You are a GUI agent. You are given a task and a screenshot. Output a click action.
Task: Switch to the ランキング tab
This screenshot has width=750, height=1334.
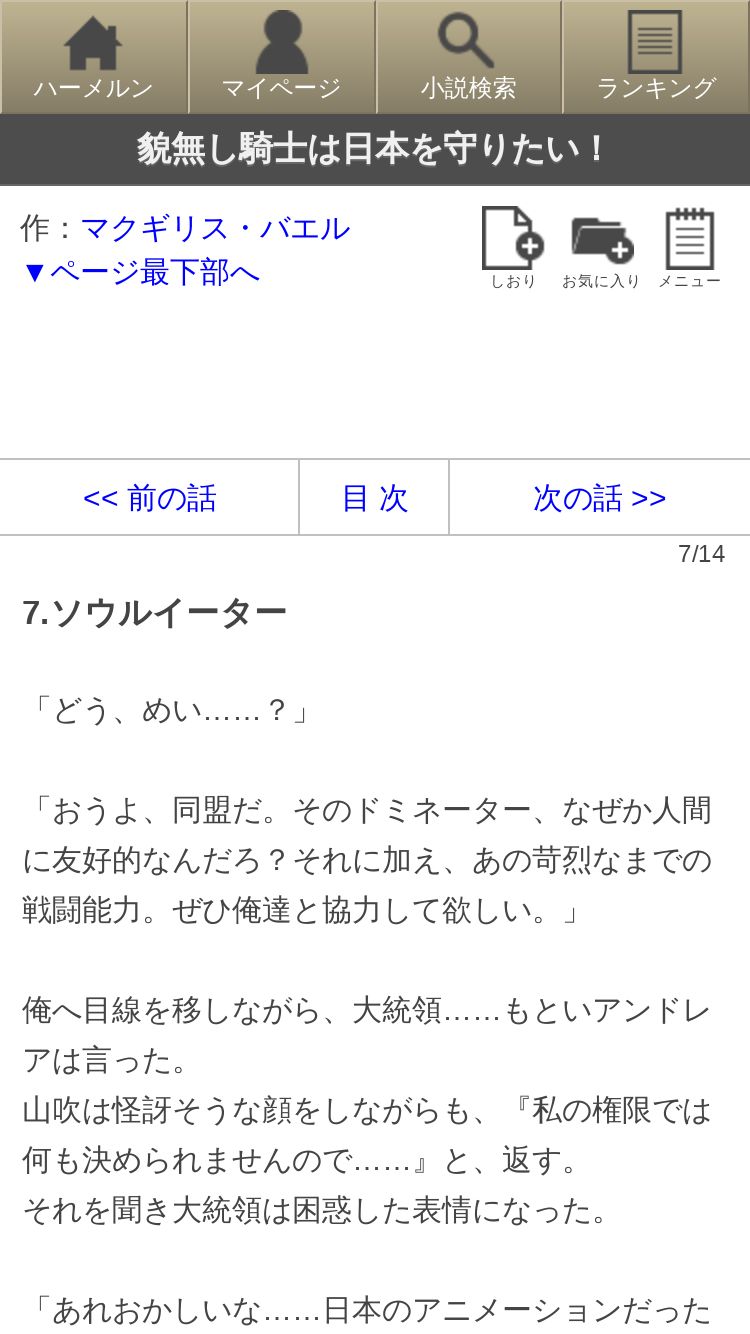pyautogui.click(x=656, y=57)
